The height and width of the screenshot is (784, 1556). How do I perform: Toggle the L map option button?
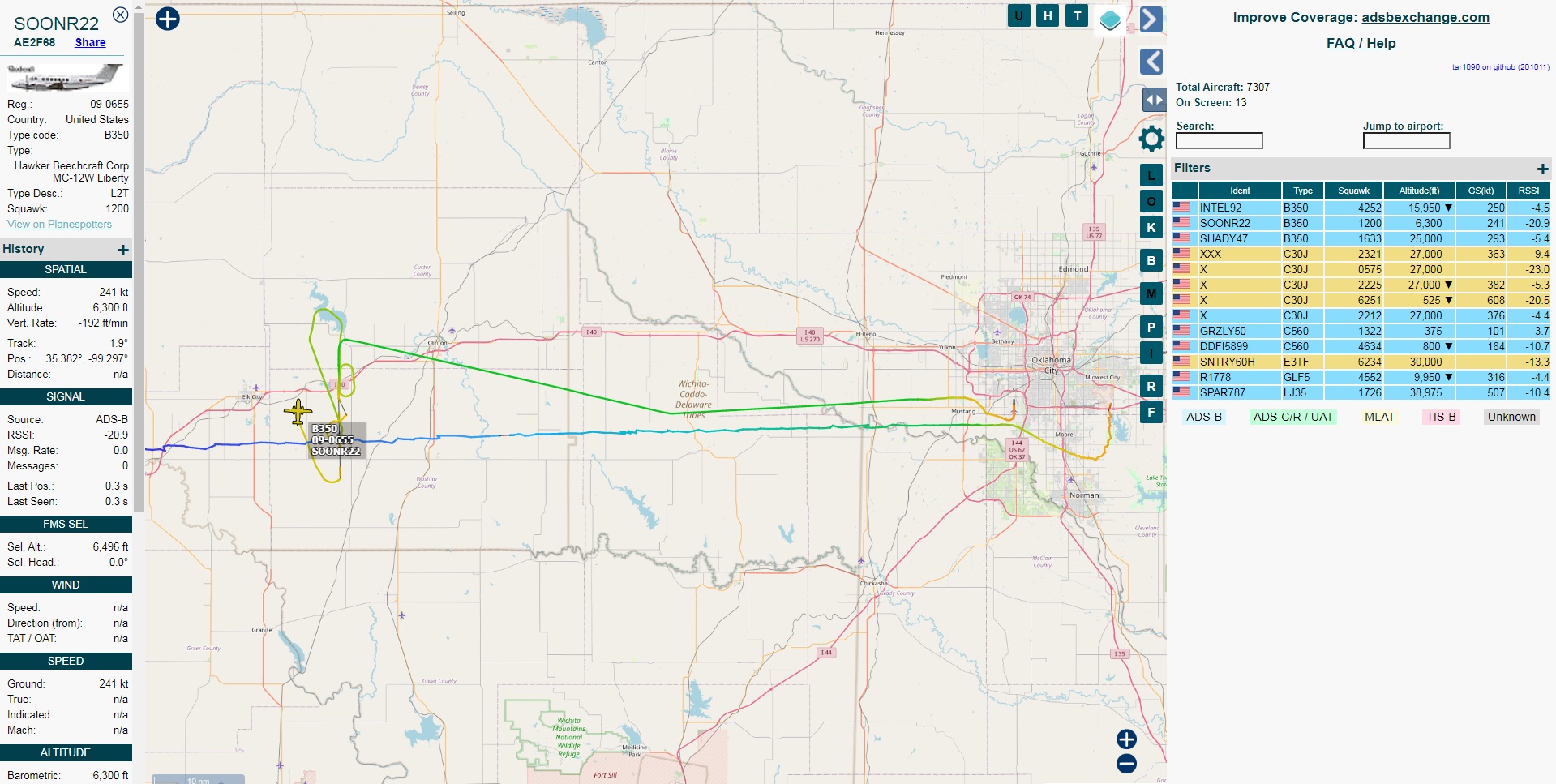[x=1151, y=175]
